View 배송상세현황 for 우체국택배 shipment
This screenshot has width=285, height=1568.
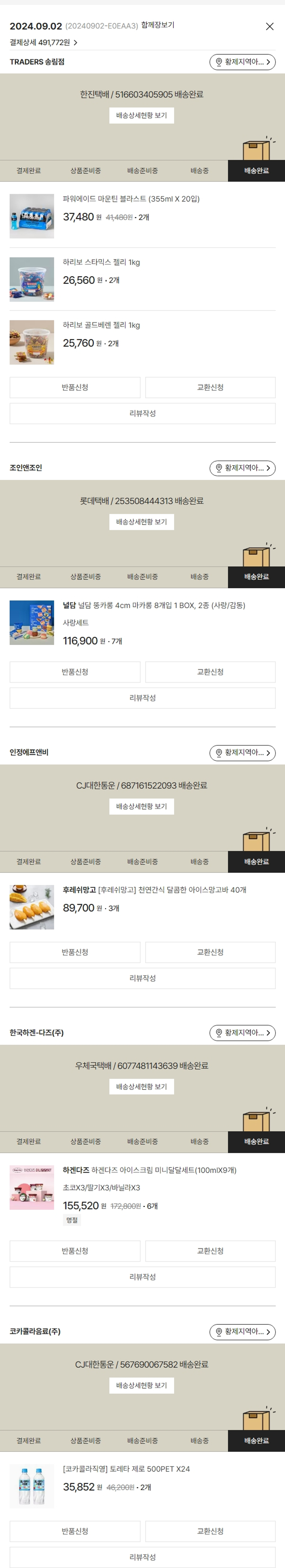(x=141, y=1087)
